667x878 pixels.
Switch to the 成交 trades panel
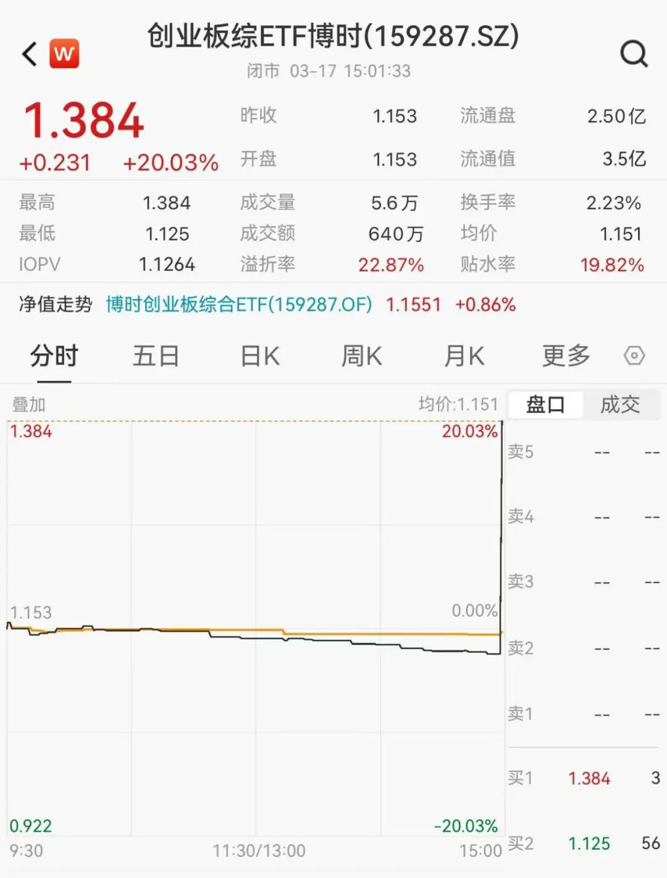(620, 404)
